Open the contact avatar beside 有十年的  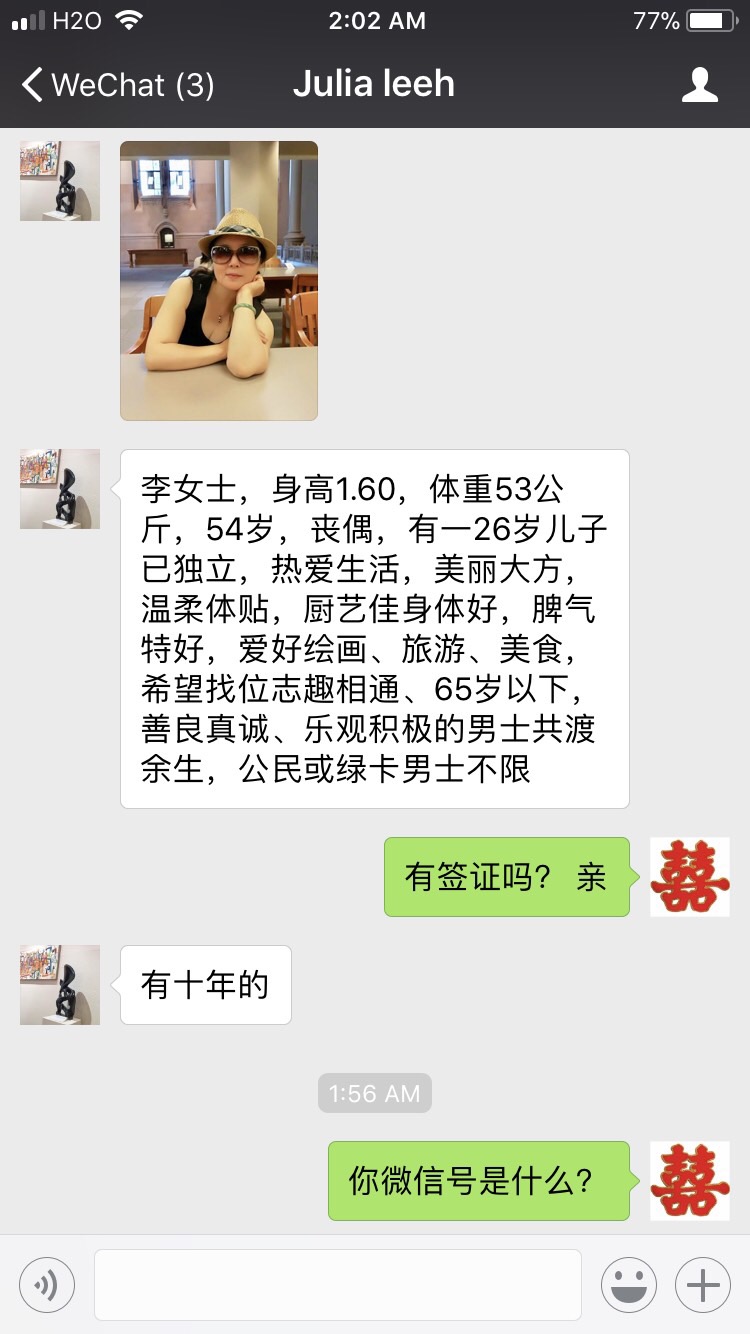[60, 985]
